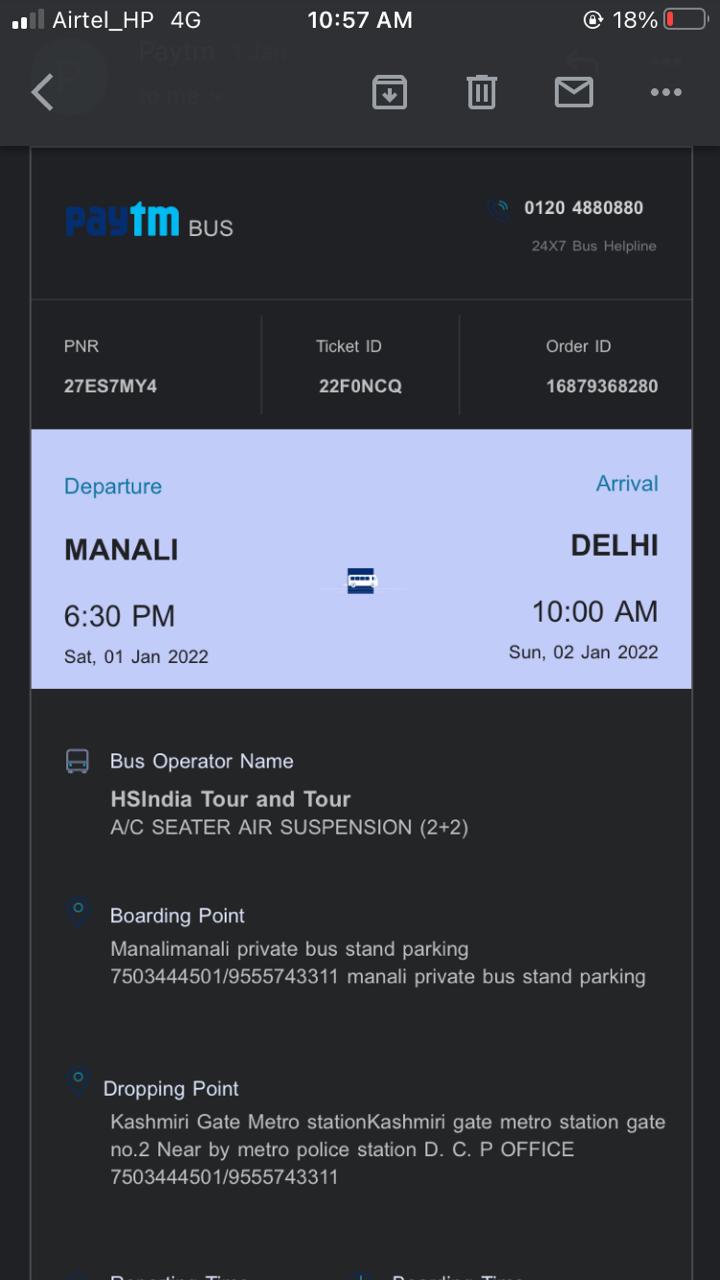The width and height of the screenshot is (720, 1280).
Task: Mark this email as unread
Action: click(573, 92)
